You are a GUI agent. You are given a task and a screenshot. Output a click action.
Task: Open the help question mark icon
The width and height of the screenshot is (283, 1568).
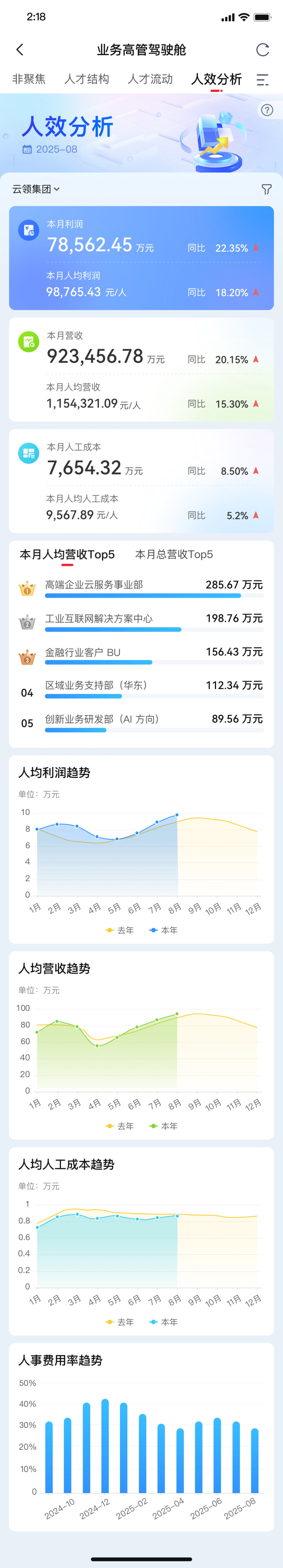click(x=266, y=110)
